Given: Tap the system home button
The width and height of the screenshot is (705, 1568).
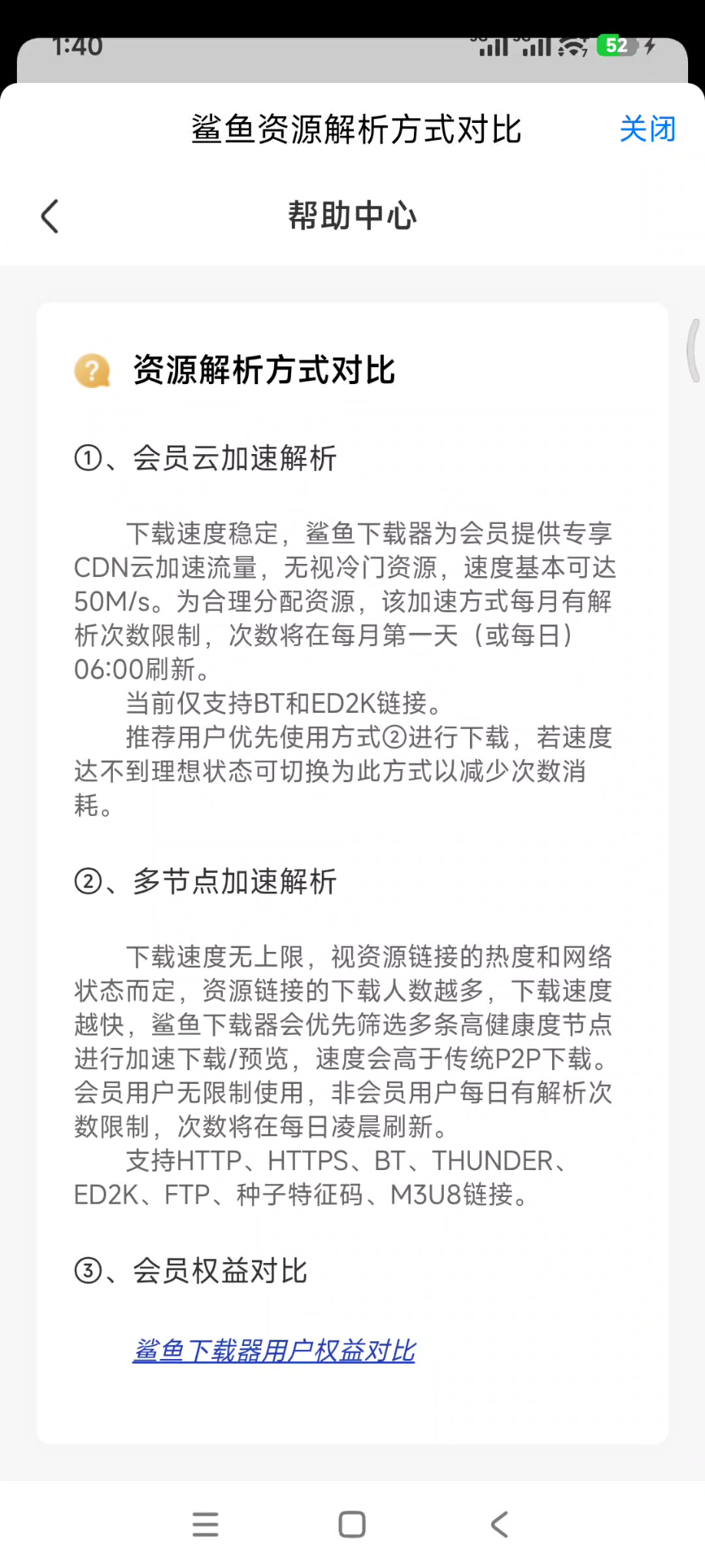Looking at the screenshot, I should coord(352,1524).
